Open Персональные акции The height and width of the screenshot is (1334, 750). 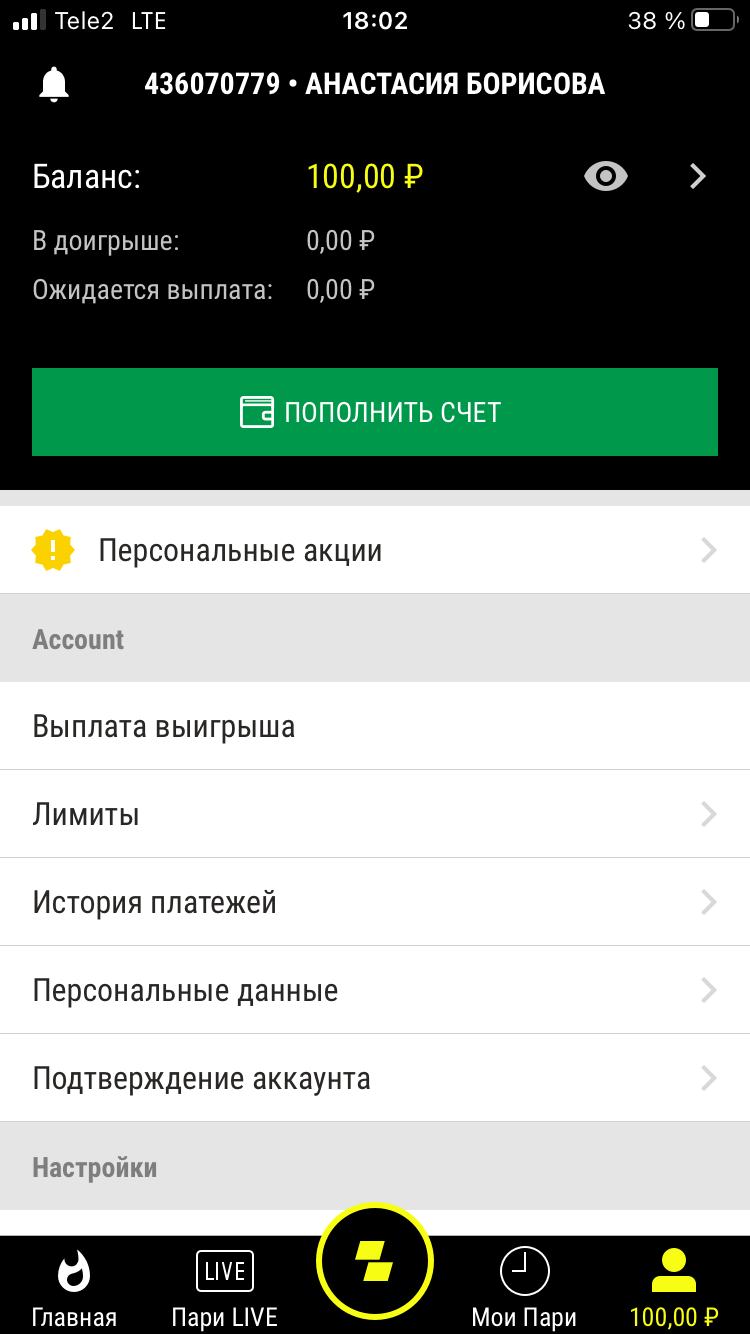(375, 550)
